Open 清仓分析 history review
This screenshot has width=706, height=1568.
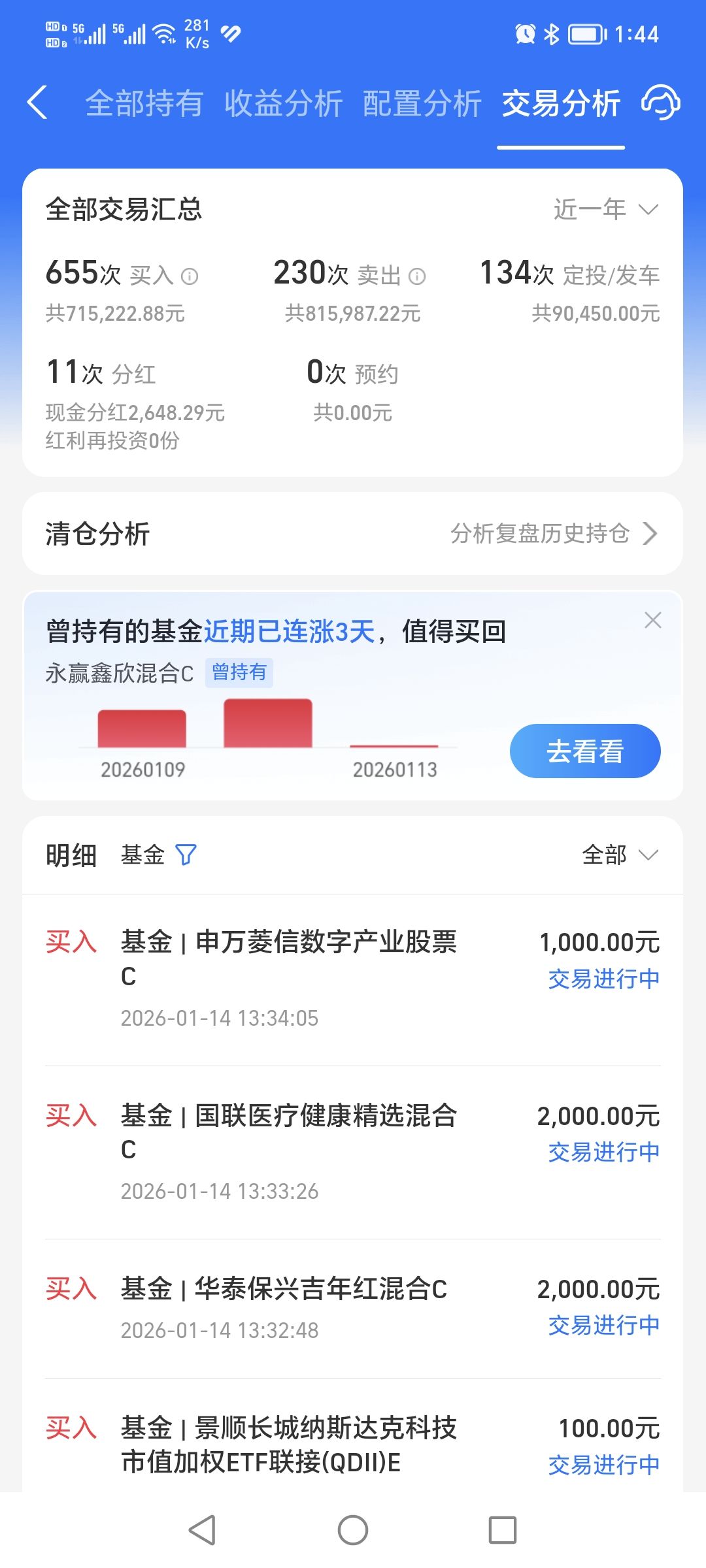tap(352, 533)
